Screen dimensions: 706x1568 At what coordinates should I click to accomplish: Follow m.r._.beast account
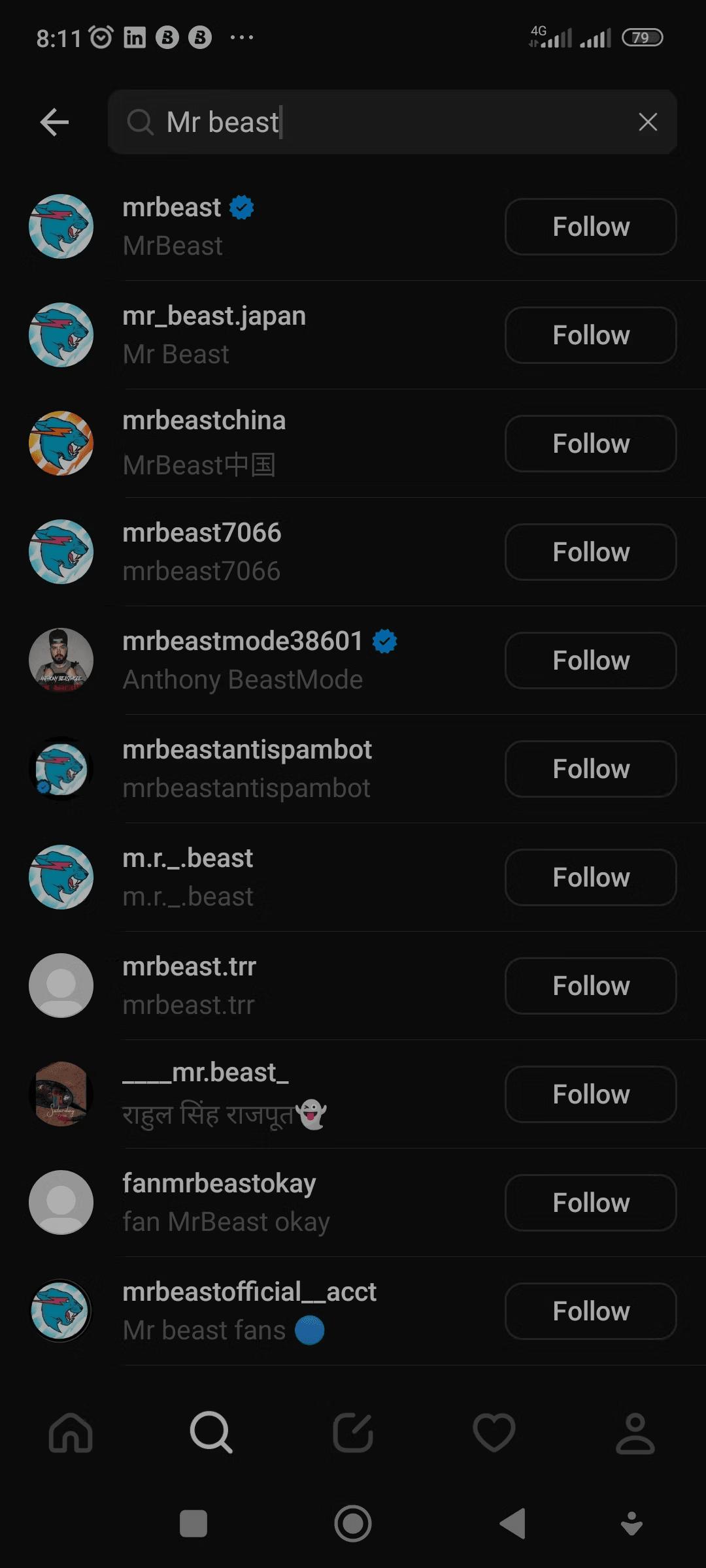click(x=590, y=877)
